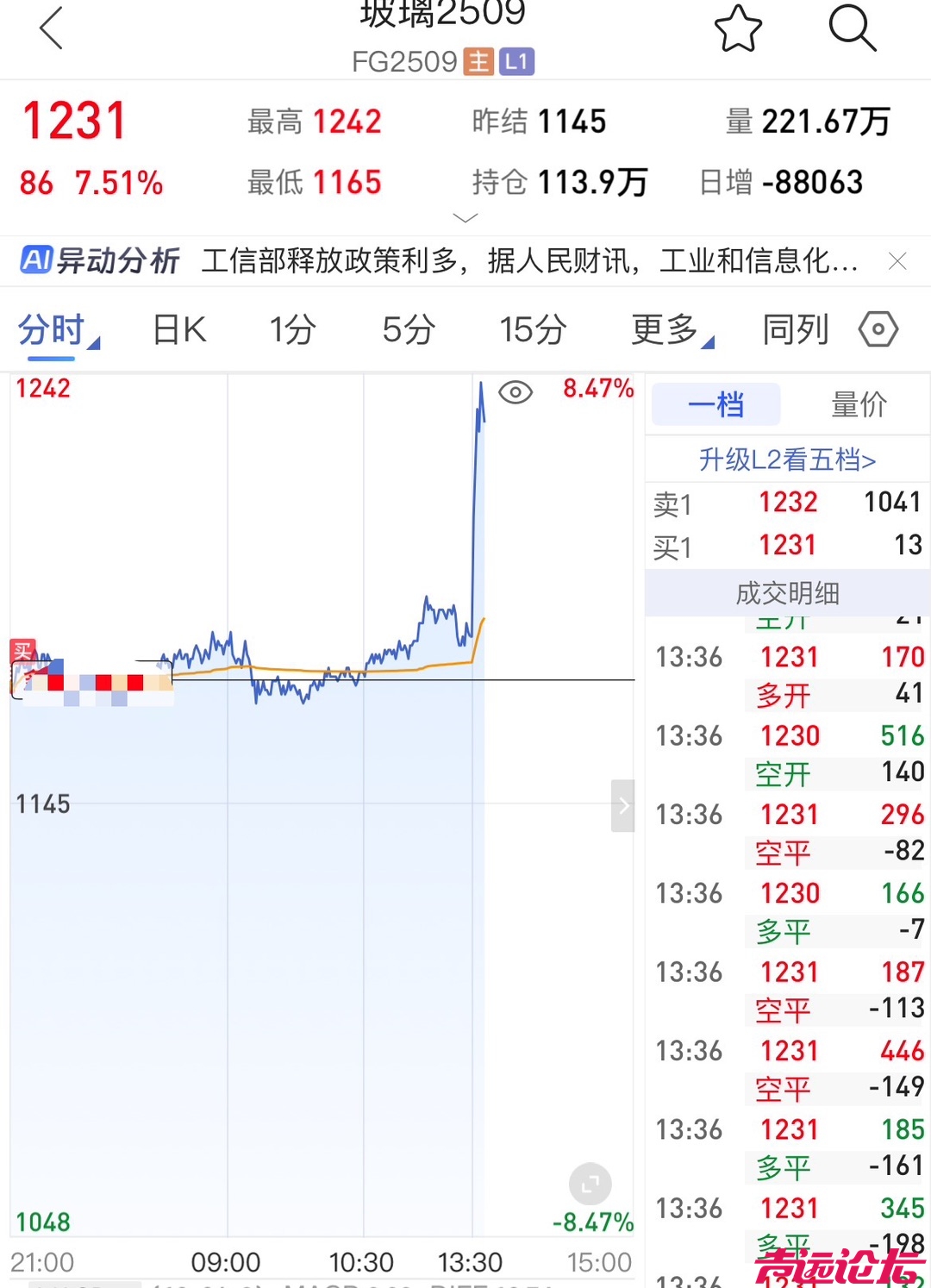Viewport: 931px width, 1288px height.
Task: Select the 分时 chart tab
Action: click(x=53, y=330)
